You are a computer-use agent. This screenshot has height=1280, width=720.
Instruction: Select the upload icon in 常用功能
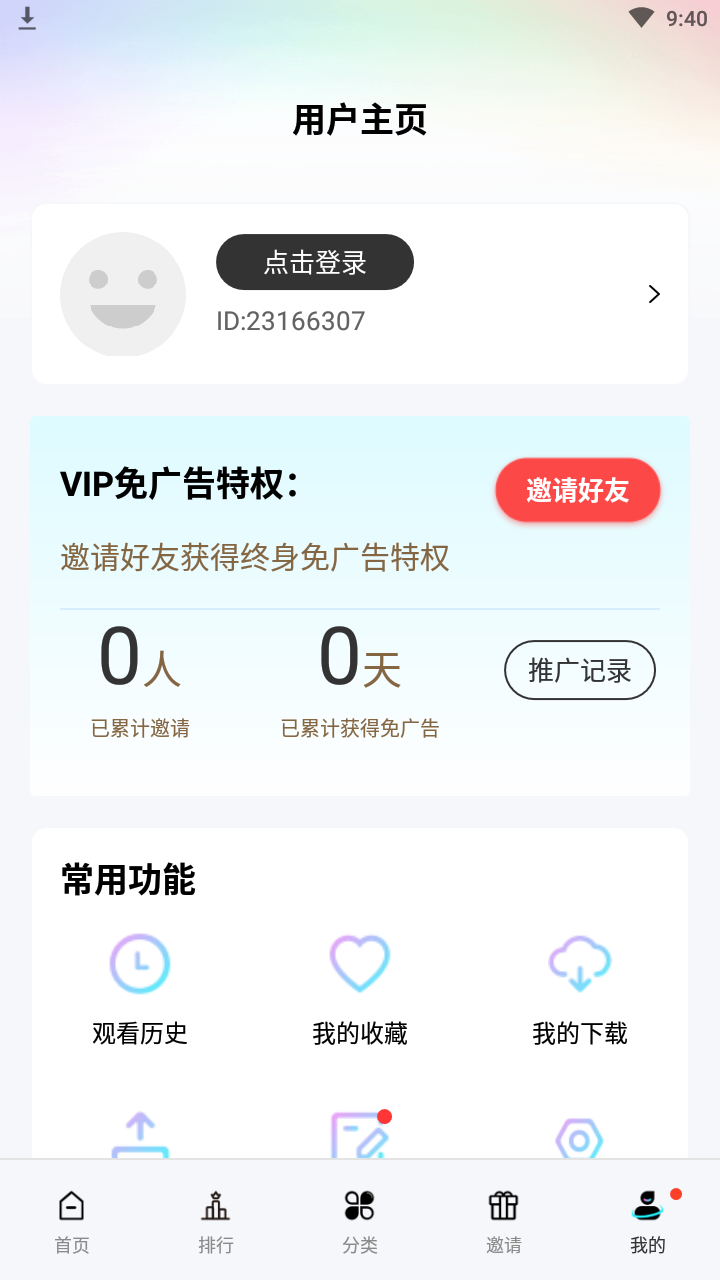click(140, 1135)
